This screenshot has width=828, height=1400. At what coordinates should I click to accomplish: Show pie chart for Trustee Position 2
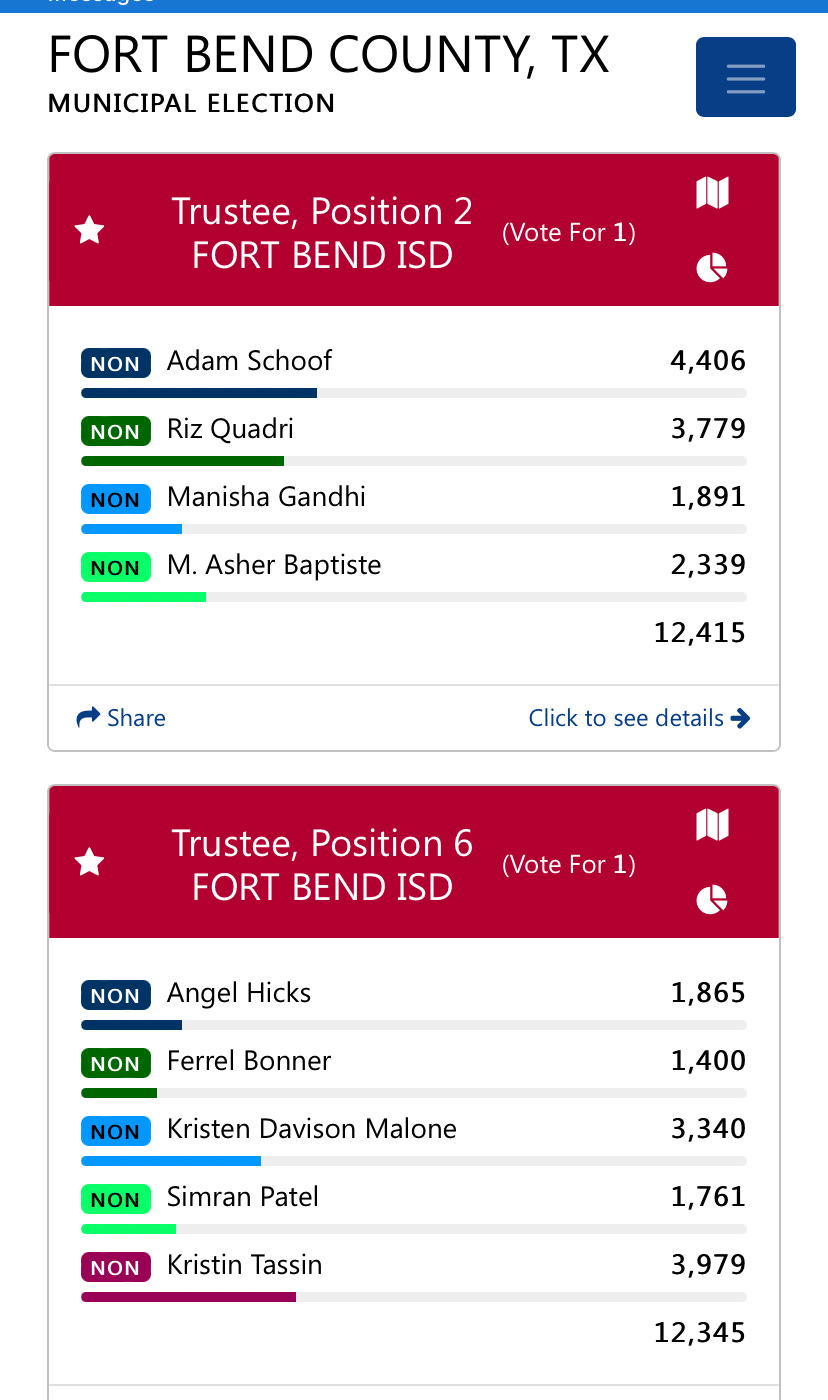tap(712, 268)
